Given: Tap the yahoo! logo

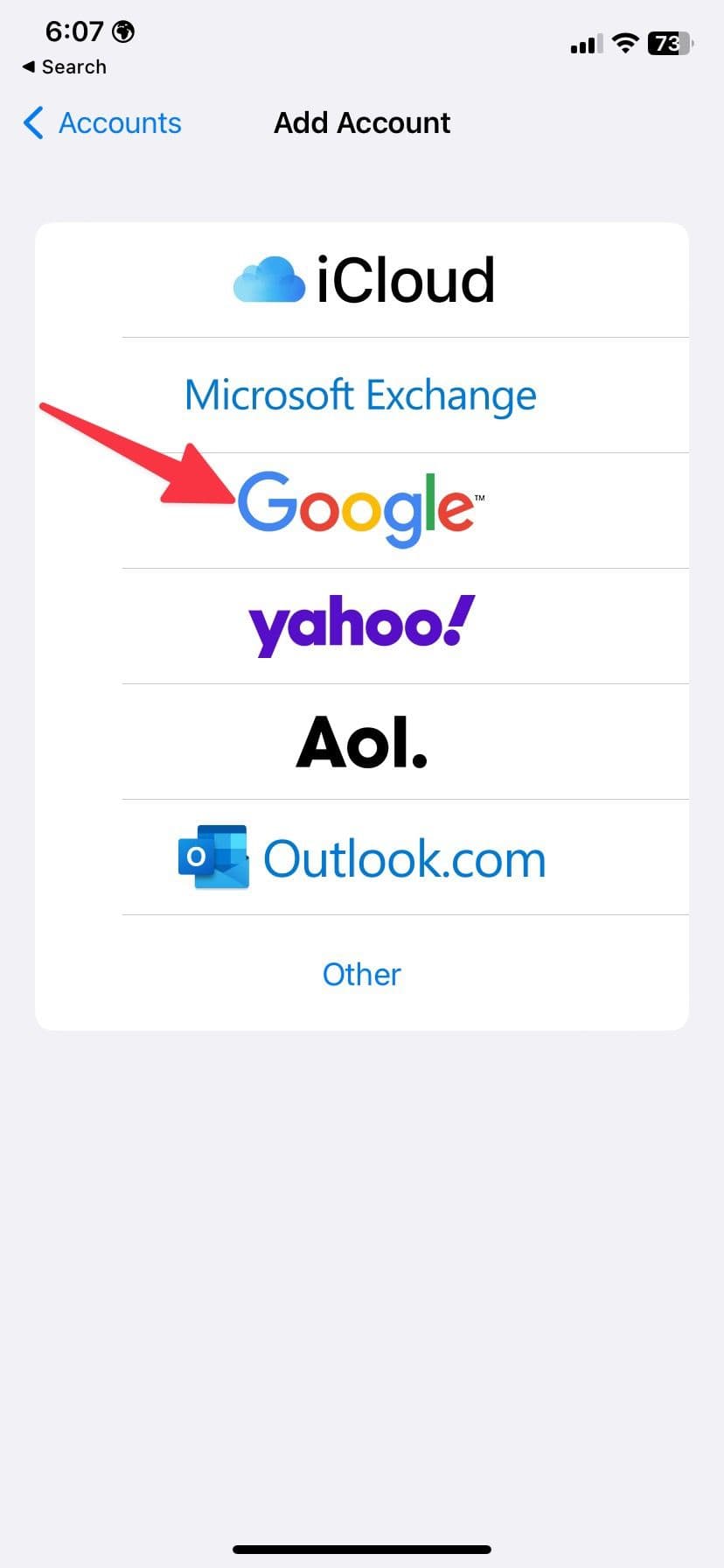Looking at the screenshot, I should 360,624.
